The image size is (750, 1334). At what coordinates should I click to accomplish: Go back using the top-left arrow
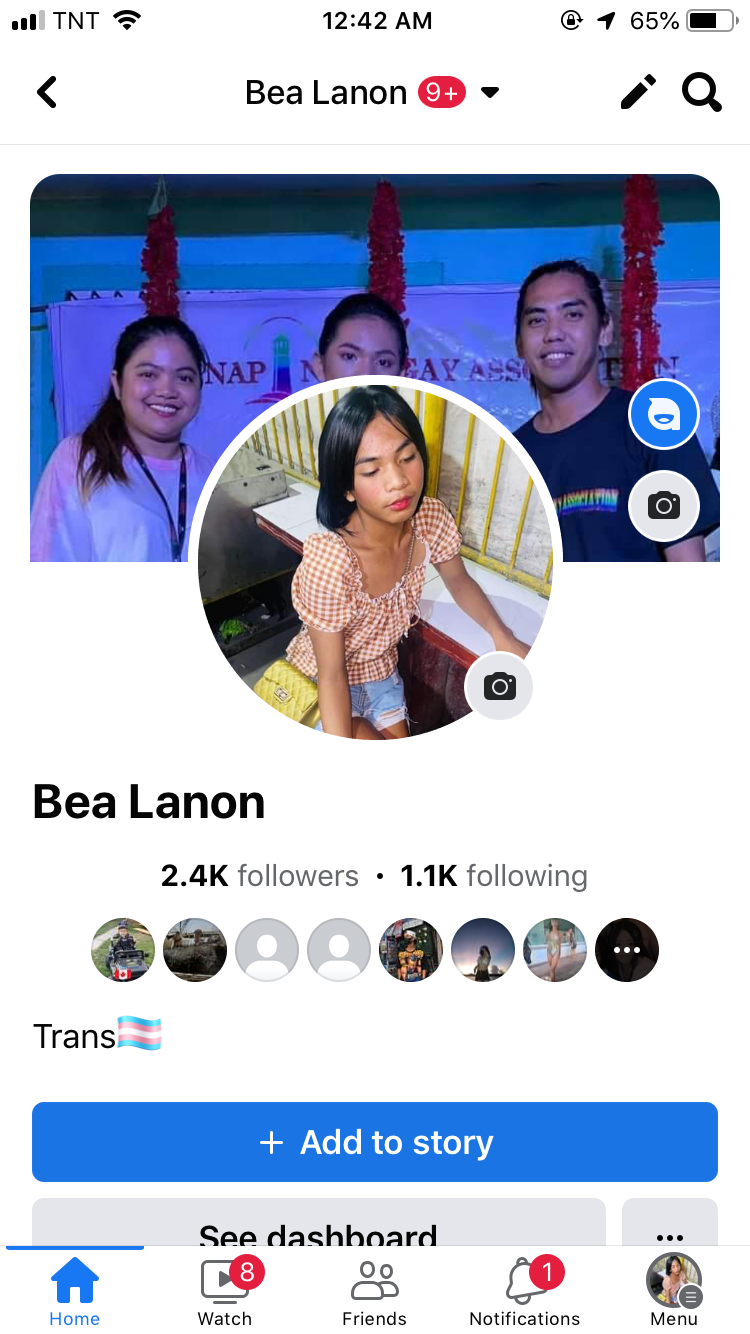47,93
